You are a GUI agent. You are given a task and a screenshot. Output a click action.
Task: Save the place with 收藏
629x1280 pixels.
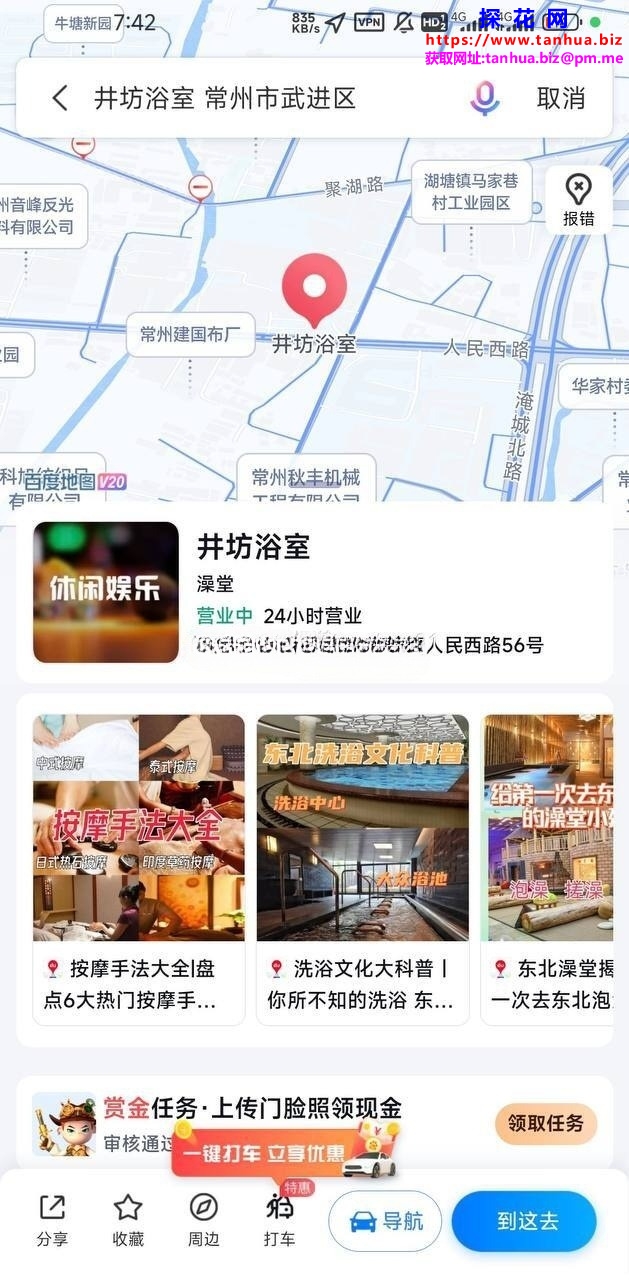click(128, 1220)
